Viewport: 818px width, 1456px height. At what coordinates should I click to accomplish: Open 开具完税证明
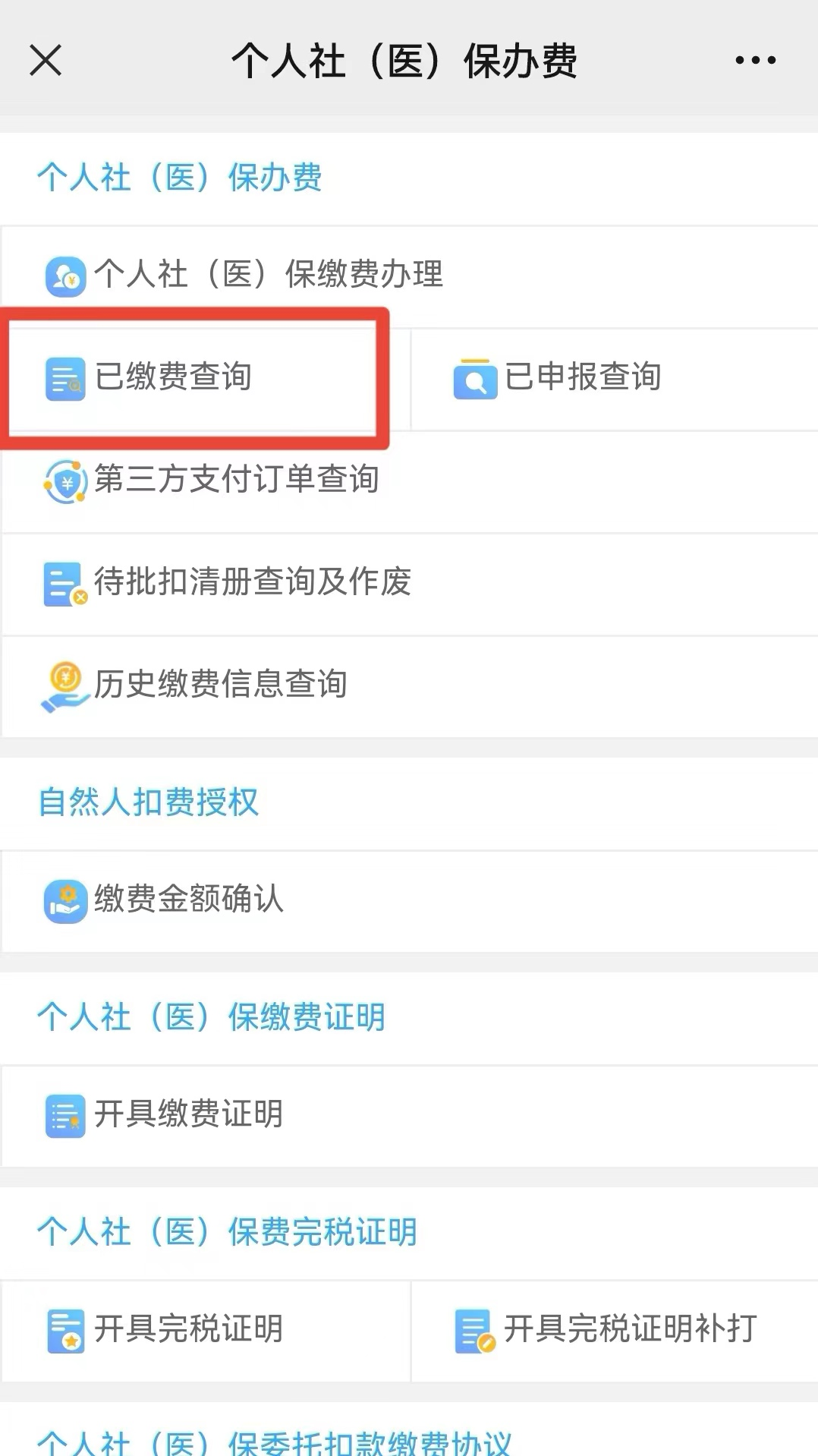188,1329
